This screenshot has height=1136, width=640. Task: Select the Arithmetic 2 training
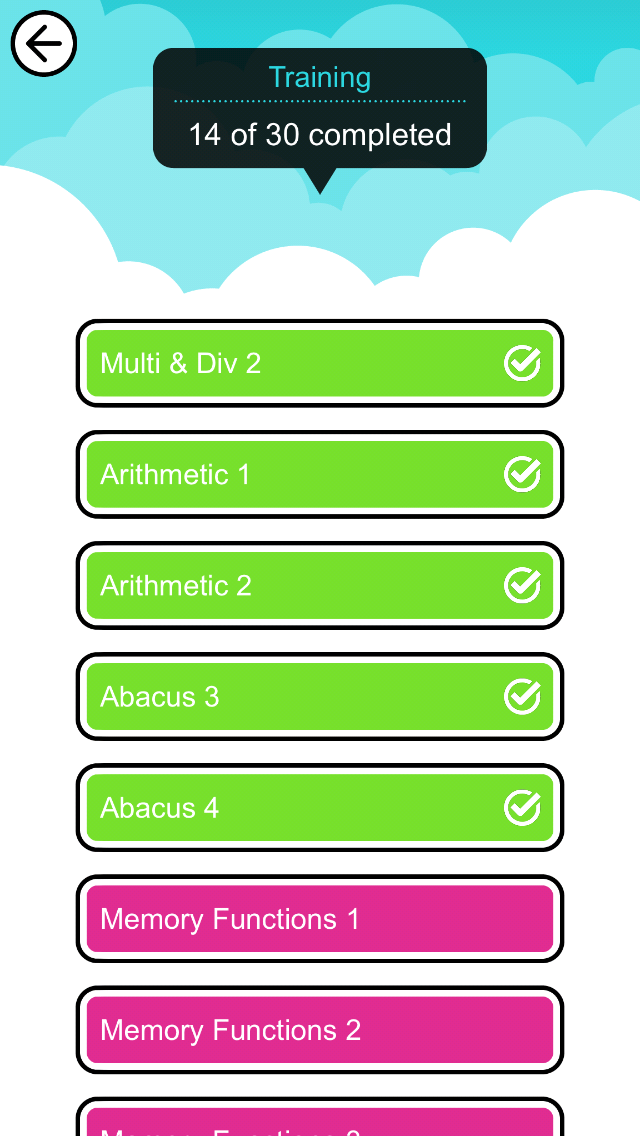320,585
